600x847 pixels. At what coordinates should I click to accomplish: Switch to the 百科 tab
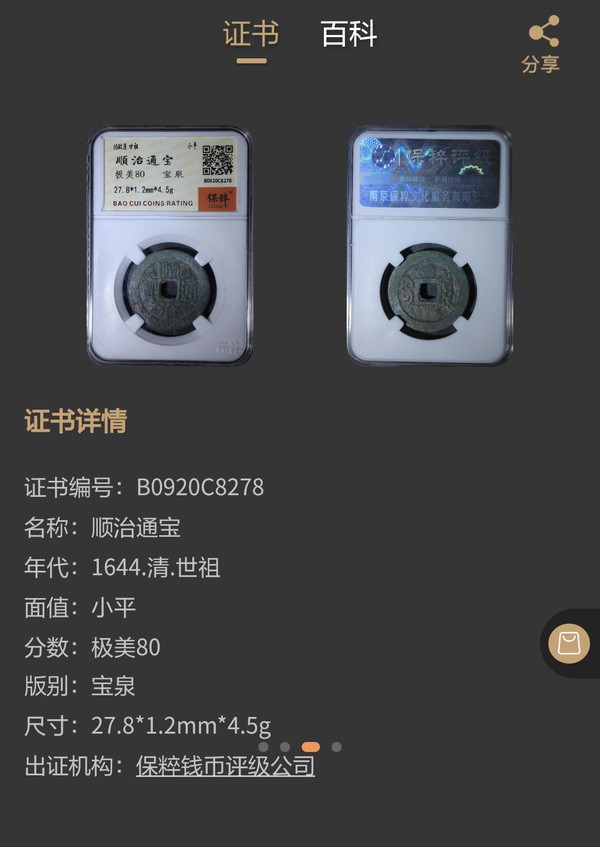pos(349,35)
